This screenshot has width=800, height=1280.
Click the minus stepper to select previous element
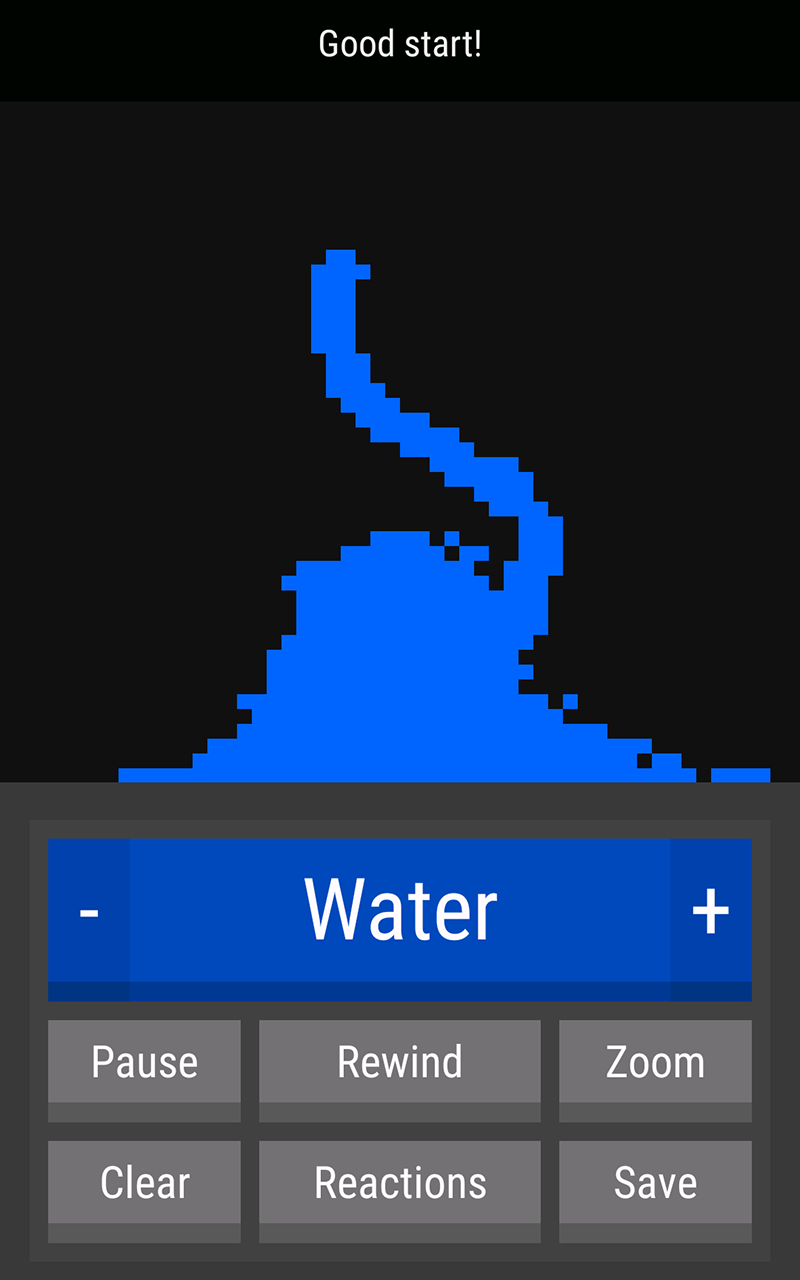(x=90, y=910)
